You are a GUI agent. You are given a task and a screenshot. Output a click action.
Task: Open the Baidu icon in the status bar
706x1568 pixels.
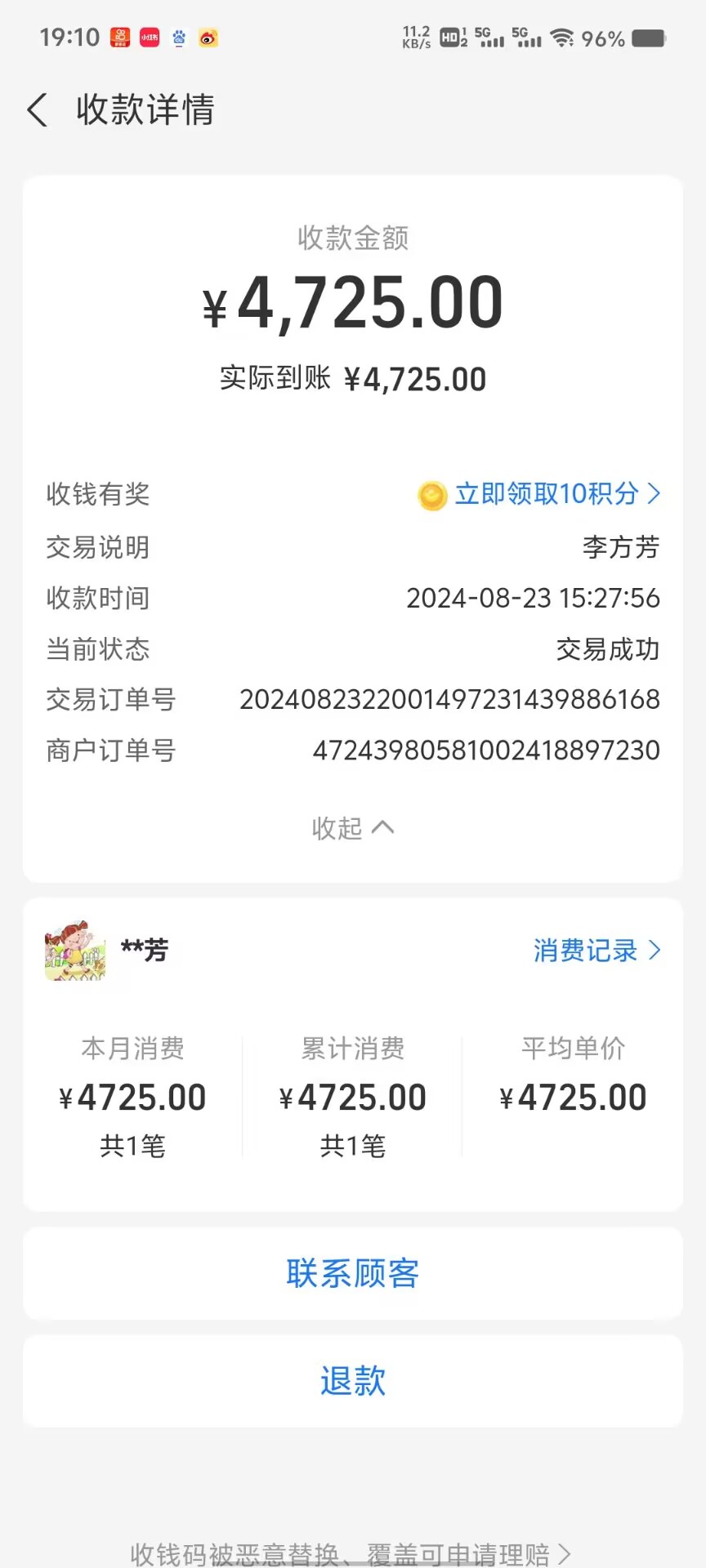point(178,38)
